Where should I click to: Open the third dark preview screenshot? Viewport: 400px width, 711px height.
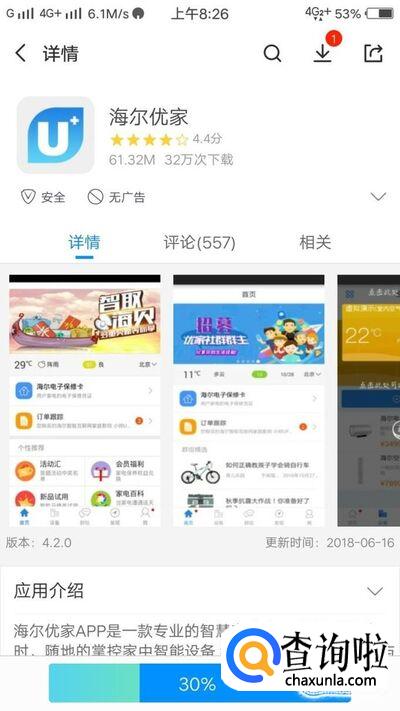[369, 400]
